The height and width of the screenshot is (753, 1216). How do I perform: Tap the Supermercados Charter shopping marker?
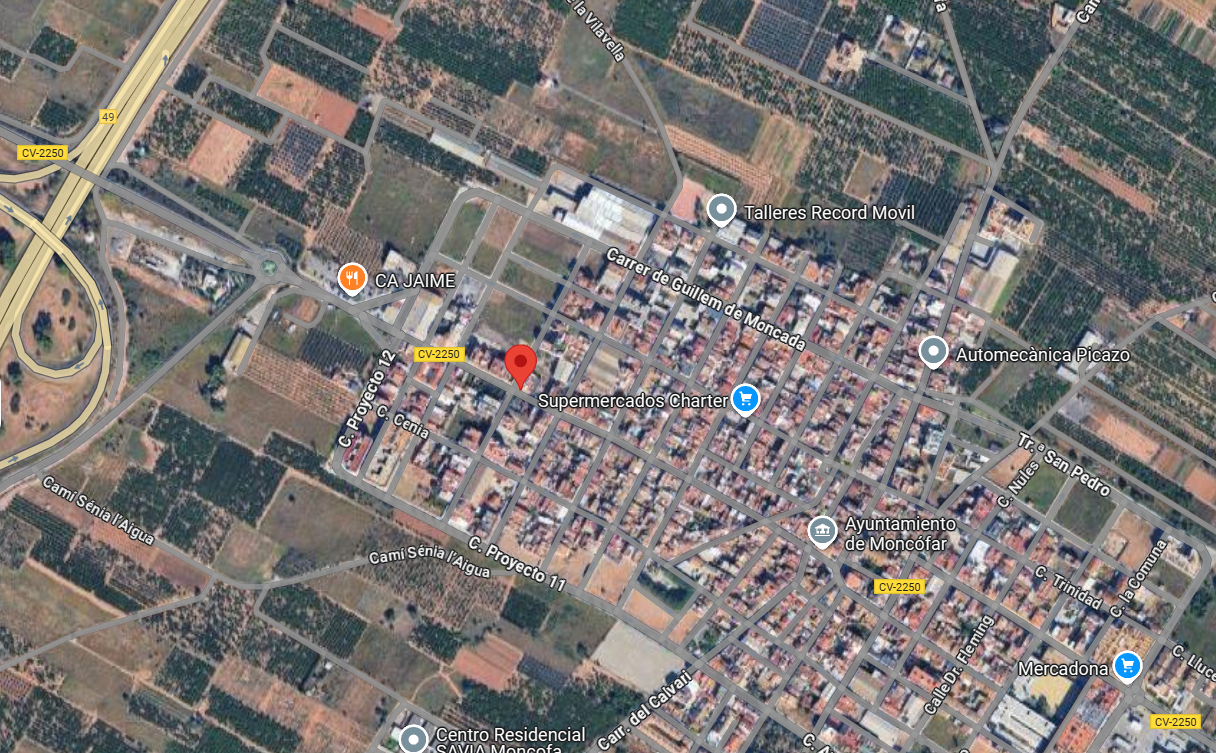coord(745,399)
